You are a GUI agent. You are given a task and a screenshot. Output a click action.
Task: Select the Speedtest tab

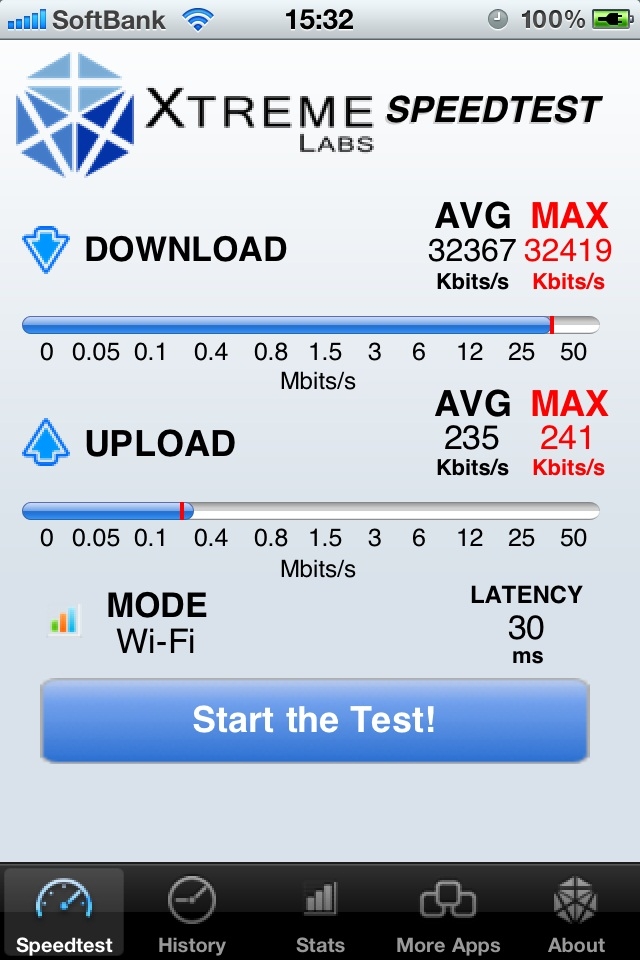pos(64,914)
